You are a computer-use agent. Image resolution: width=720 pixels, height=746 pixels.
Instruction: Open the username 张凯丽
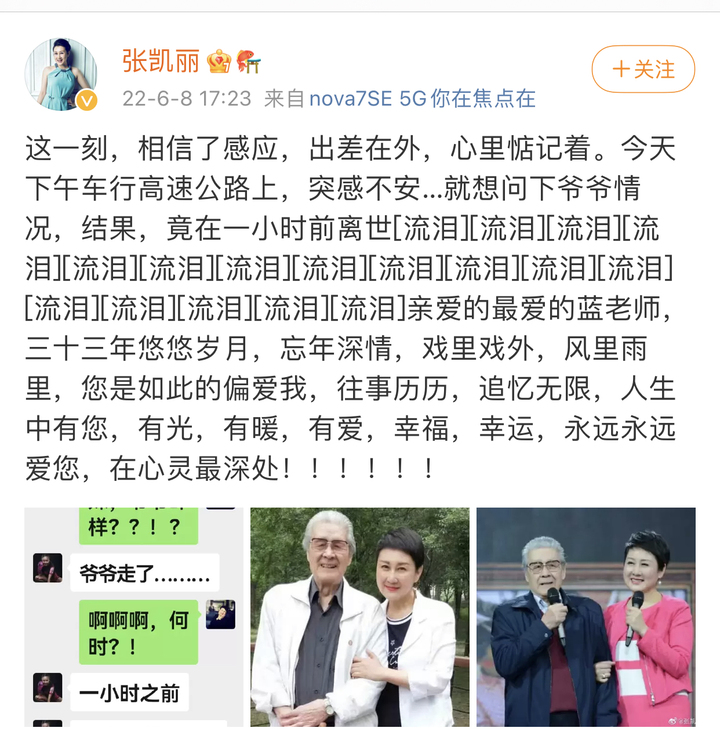(x=158, y=62)
